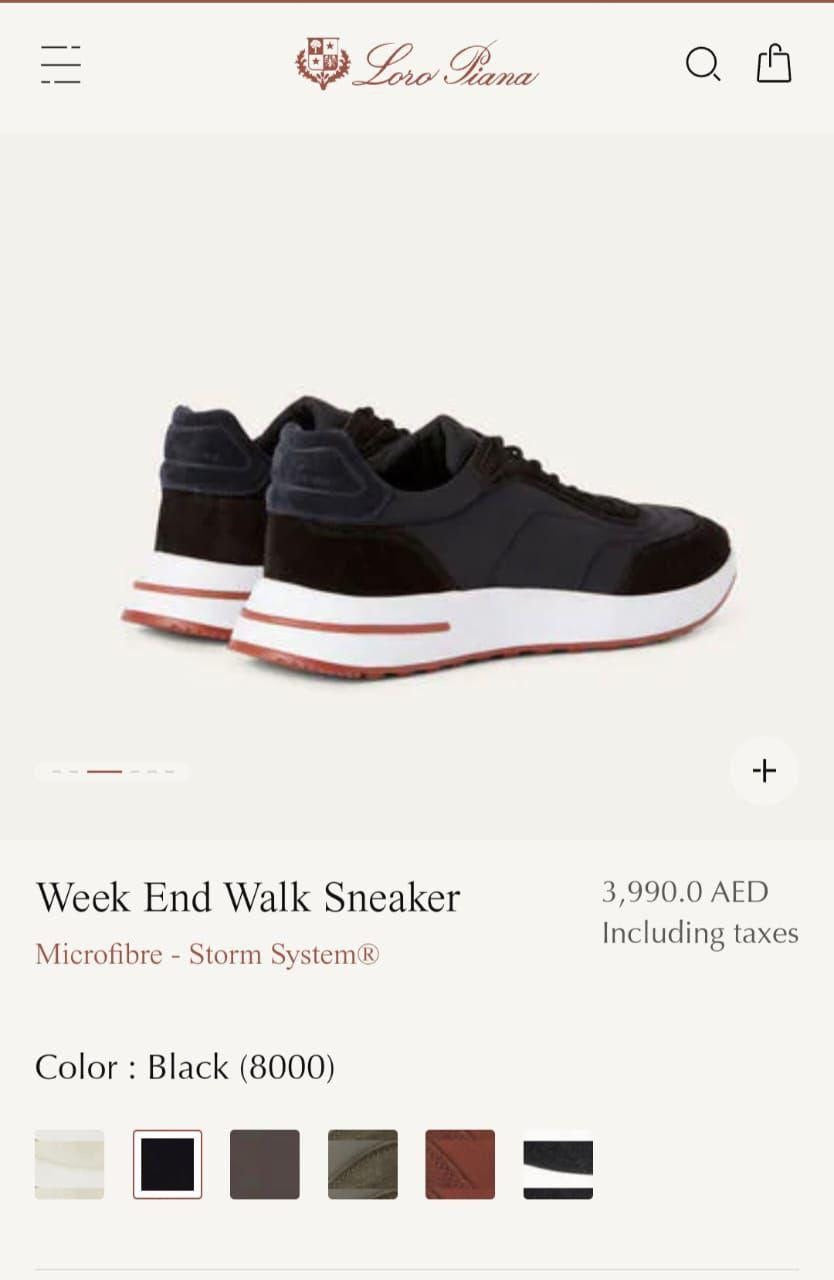Click the first carousel indicator dash

pos(55,771)
